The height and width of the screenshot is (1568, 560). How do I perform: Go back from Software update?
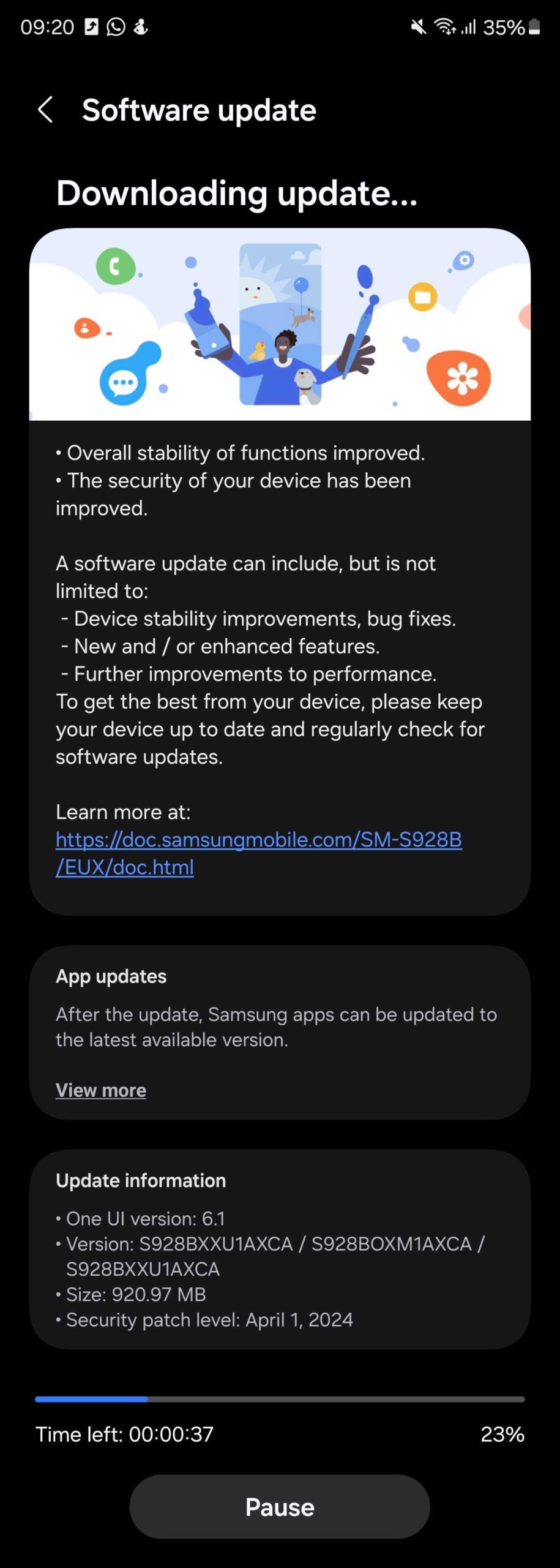45,110
